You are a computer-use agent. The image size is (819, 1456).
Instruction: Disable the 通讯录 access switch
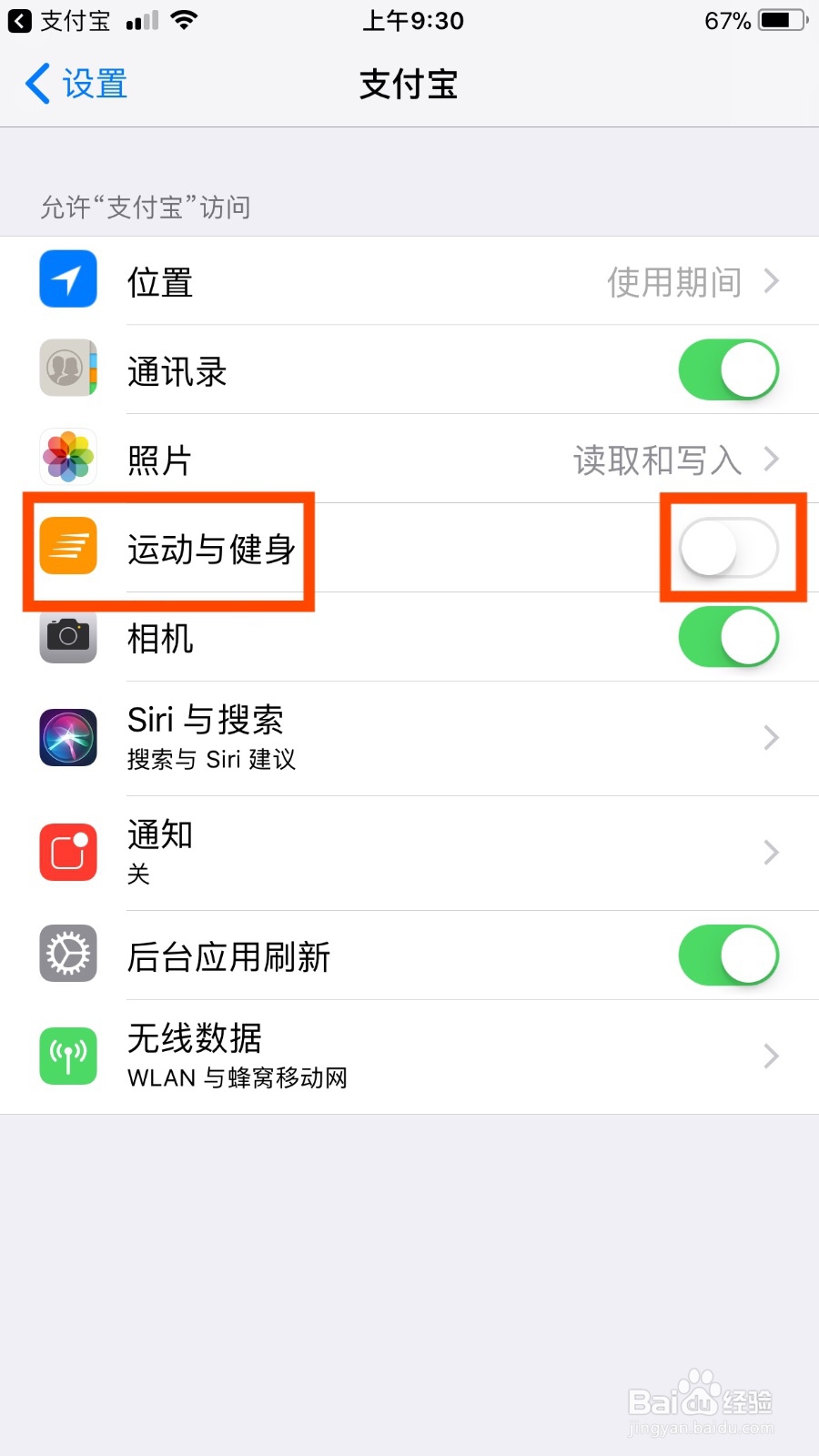[x=728, y=369]
